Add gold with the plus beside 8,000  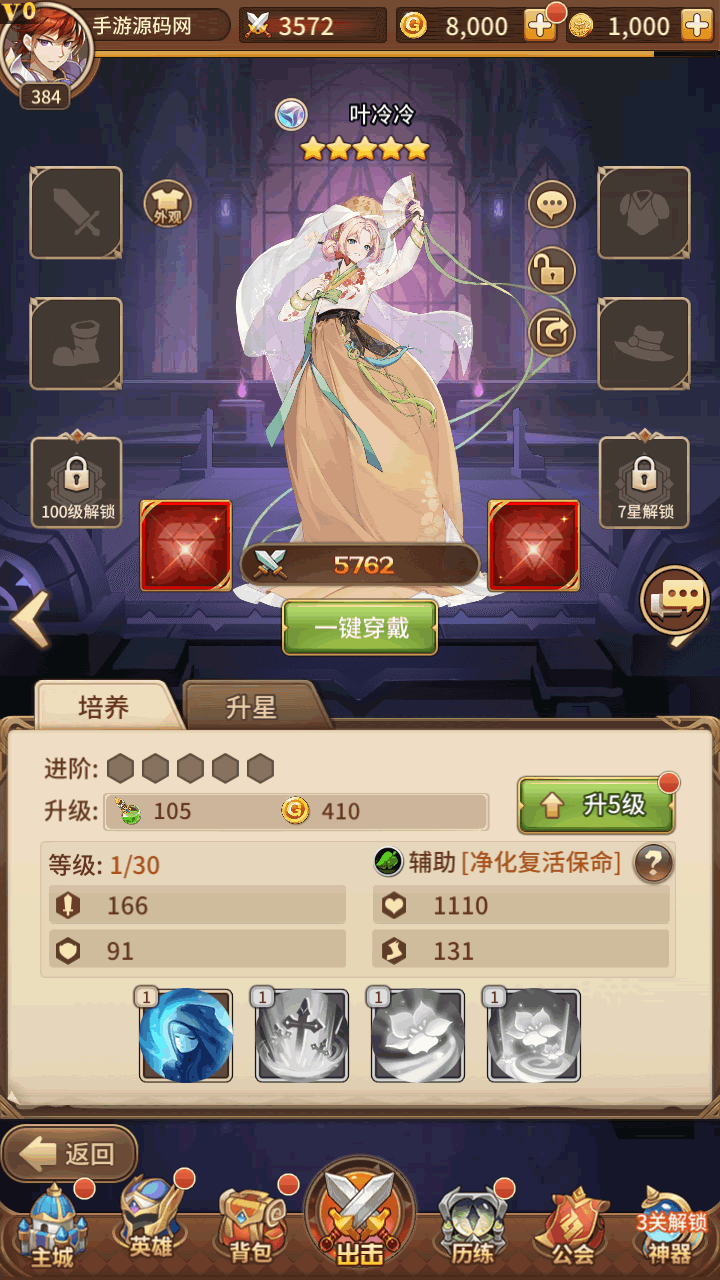[x=540, y=26]
